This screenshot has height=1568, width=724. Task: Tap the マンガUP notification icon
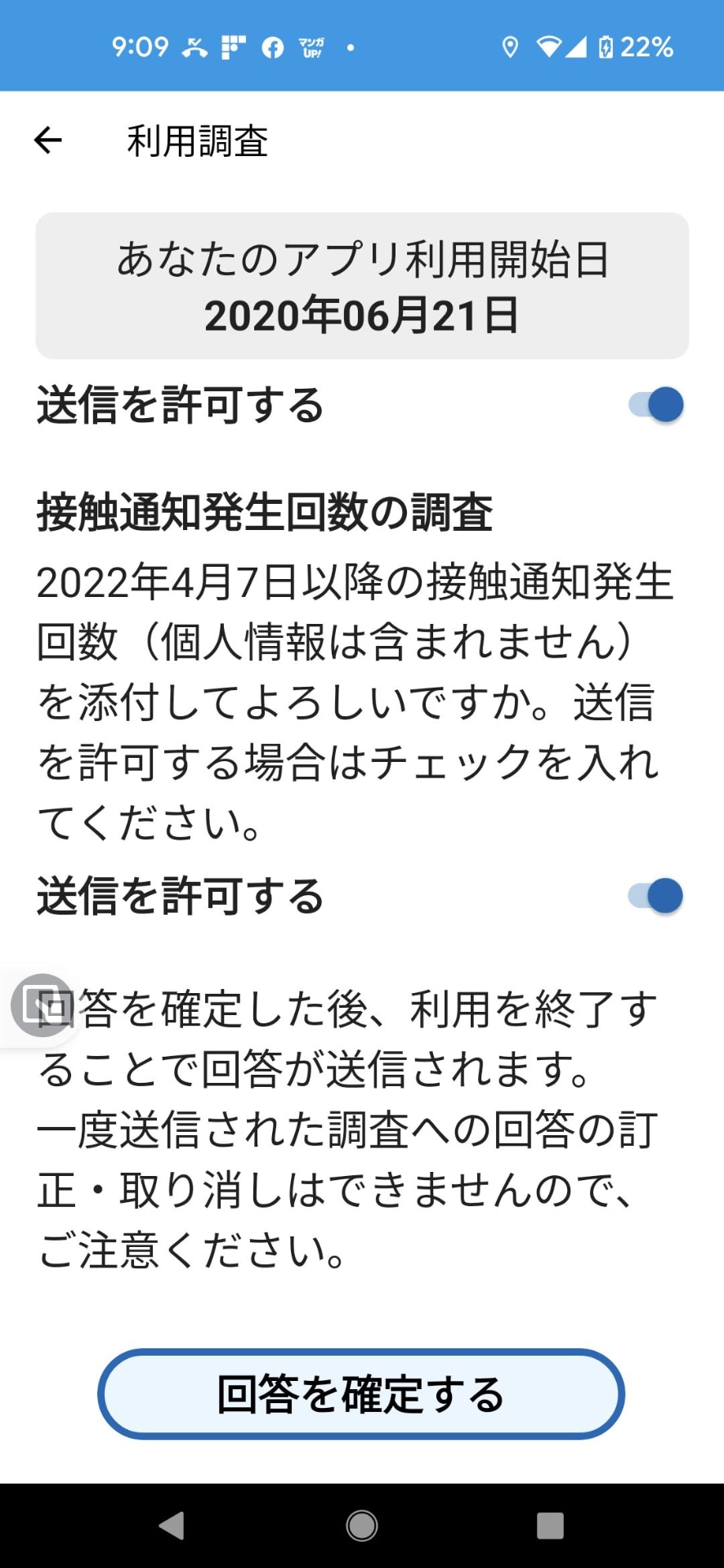click(x=311, y=47)
